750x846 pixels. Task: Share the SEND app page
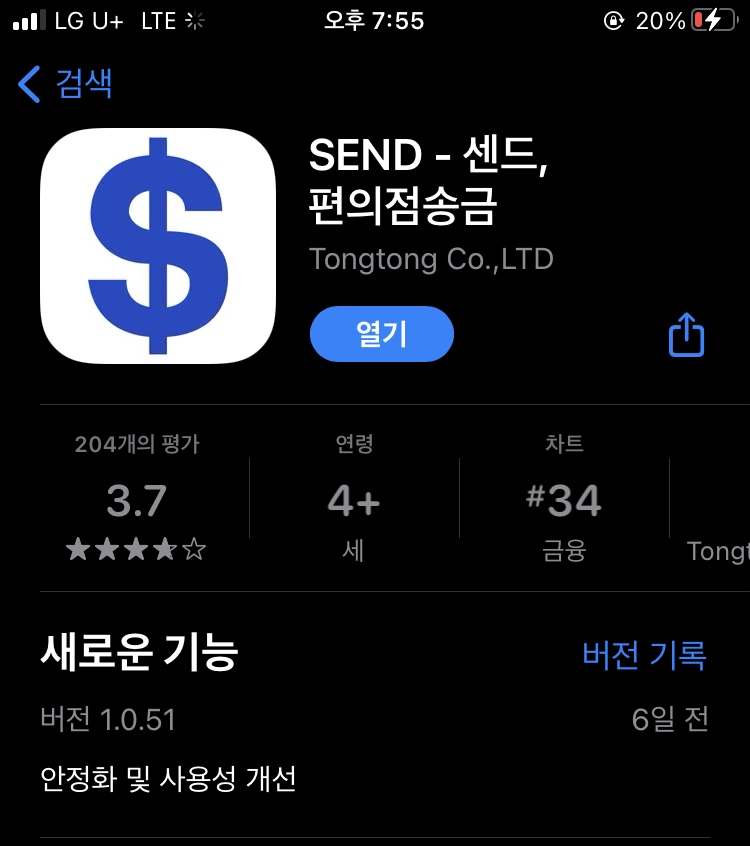coord(686,335)
